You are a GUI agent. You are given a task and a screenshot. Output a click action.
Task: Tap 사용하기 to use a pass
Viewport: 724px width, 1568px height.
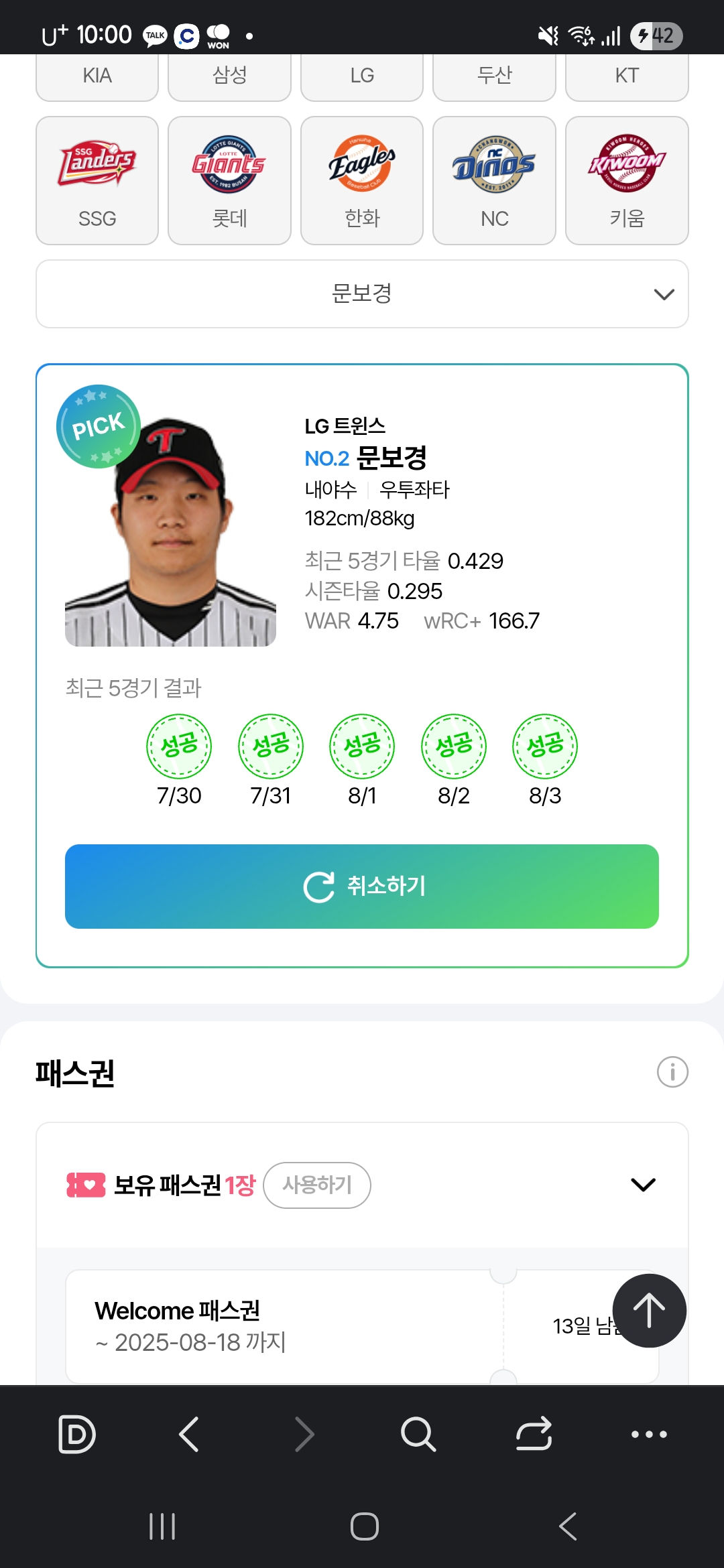pos(317,1185)
